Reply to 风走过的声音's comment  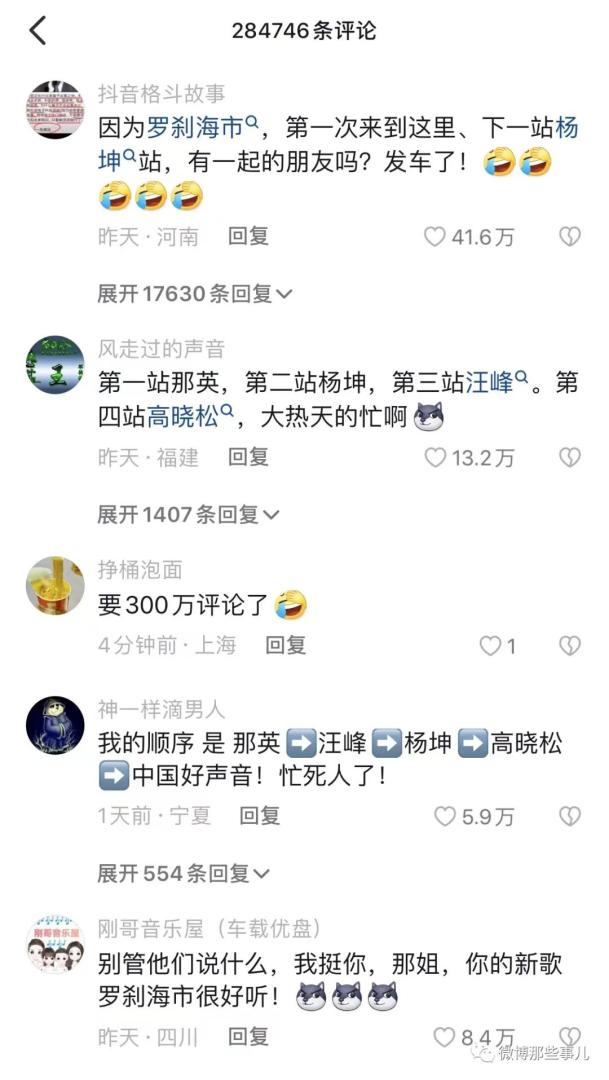248,457
